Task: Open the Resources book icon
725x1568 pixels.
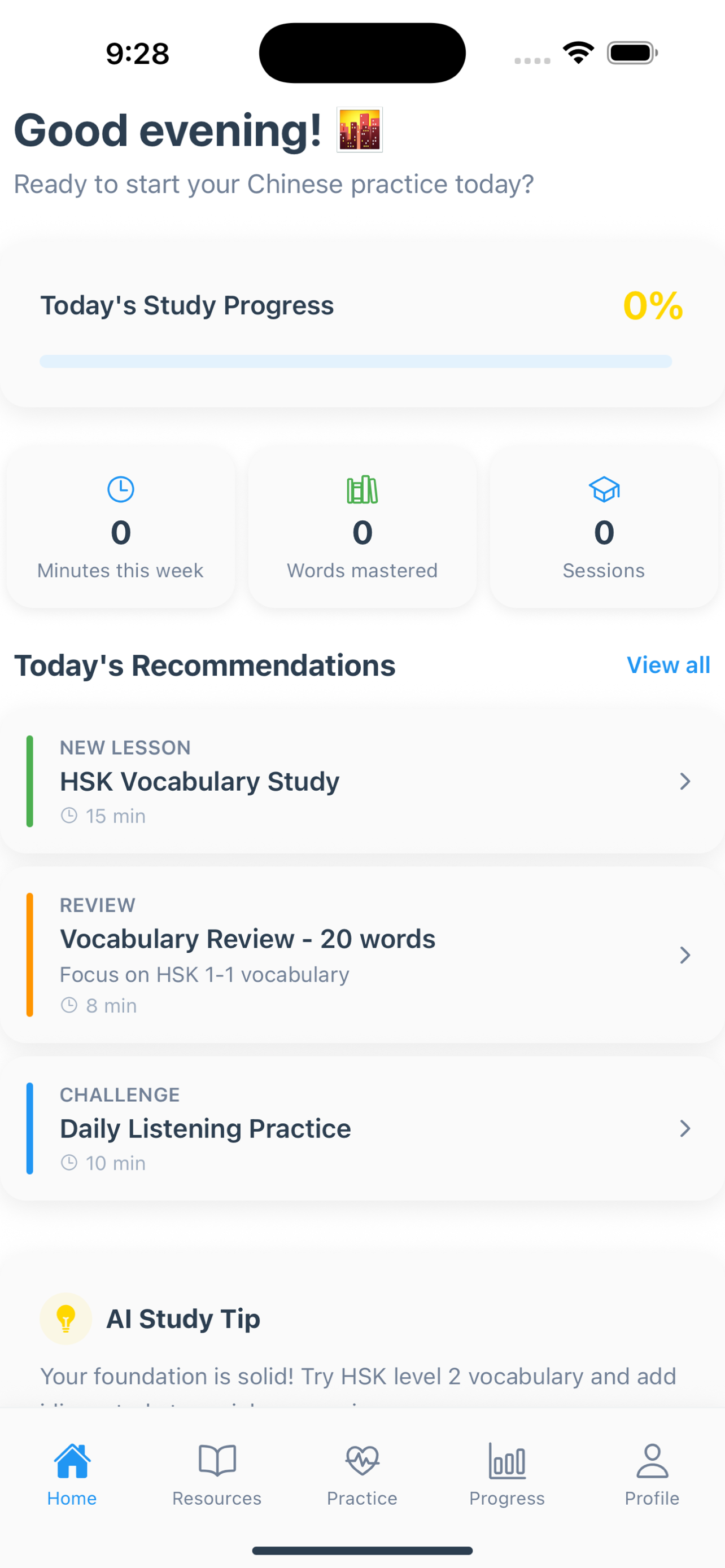Action: tap(217, 1460)
